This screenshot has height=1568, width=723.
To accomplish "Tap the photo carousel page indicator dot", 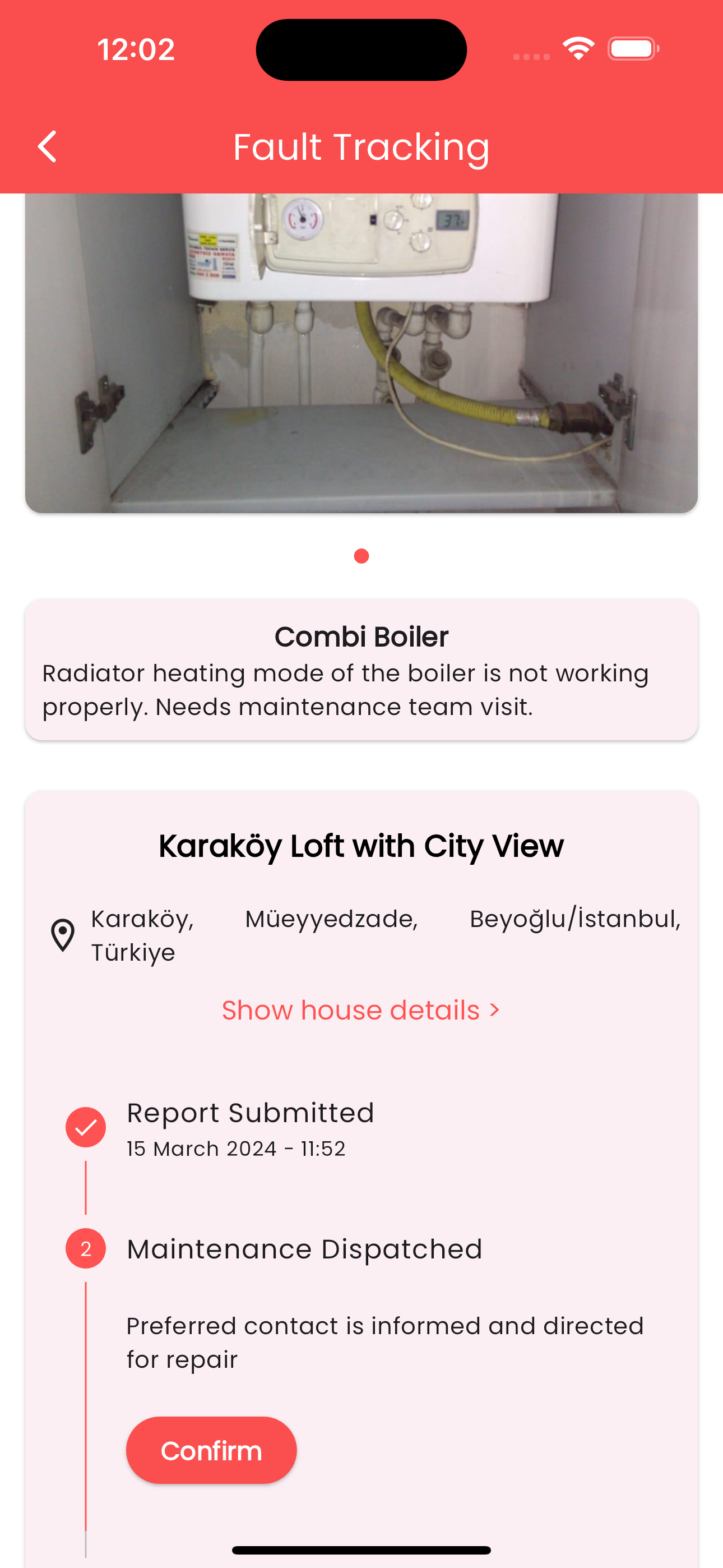I will 361,556.
